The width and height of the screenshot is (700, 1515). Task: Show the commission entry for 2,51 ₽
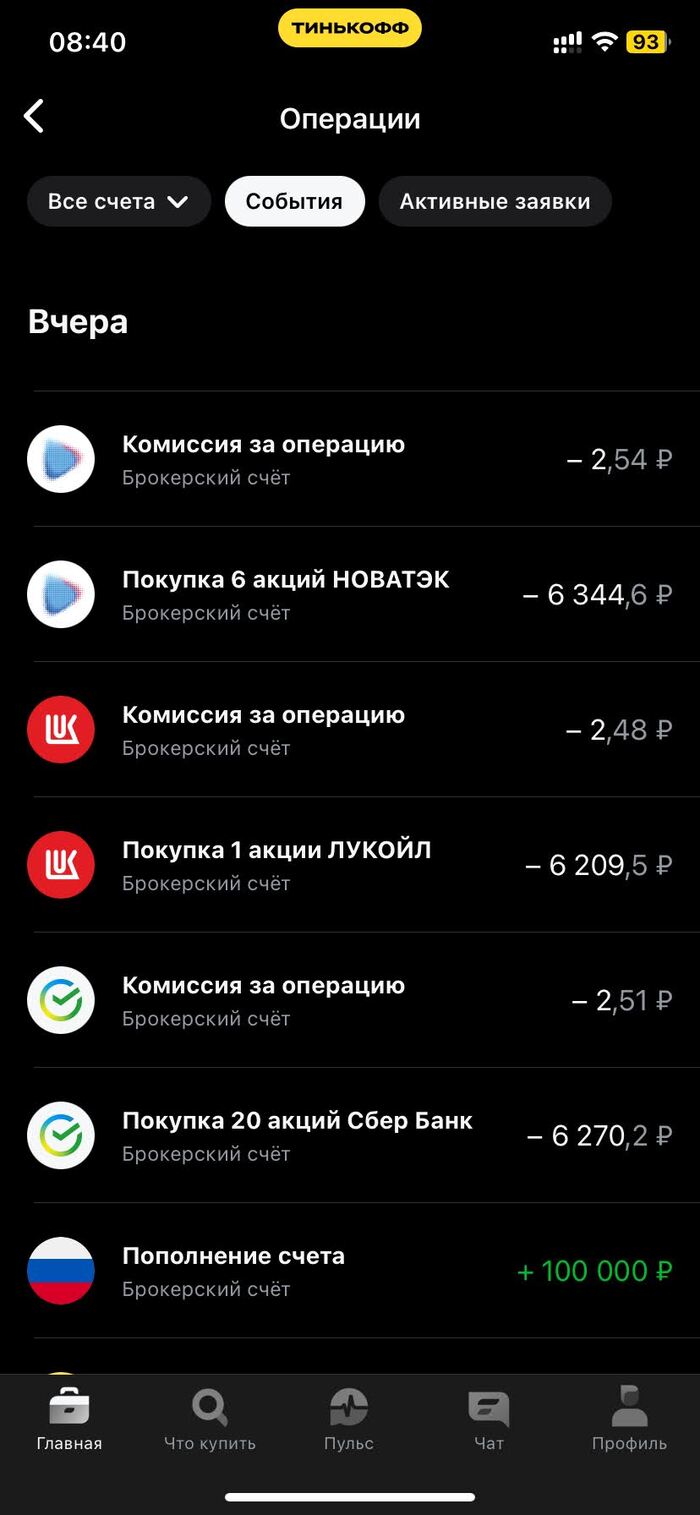point(350,1000)
